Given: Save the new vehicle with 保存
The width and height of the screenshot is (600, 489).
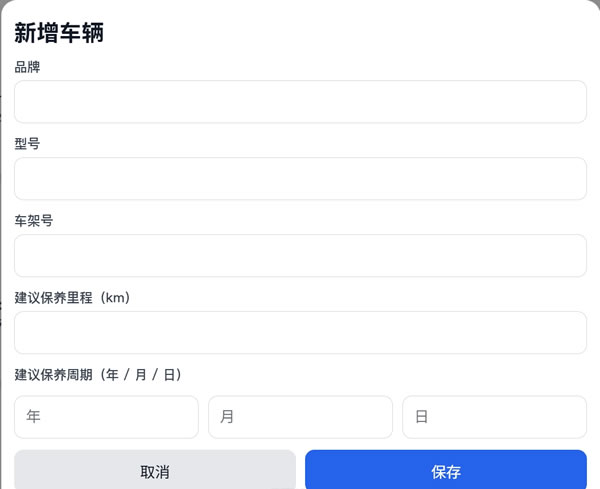Looking at the screenshot, I should pos(446,471).
